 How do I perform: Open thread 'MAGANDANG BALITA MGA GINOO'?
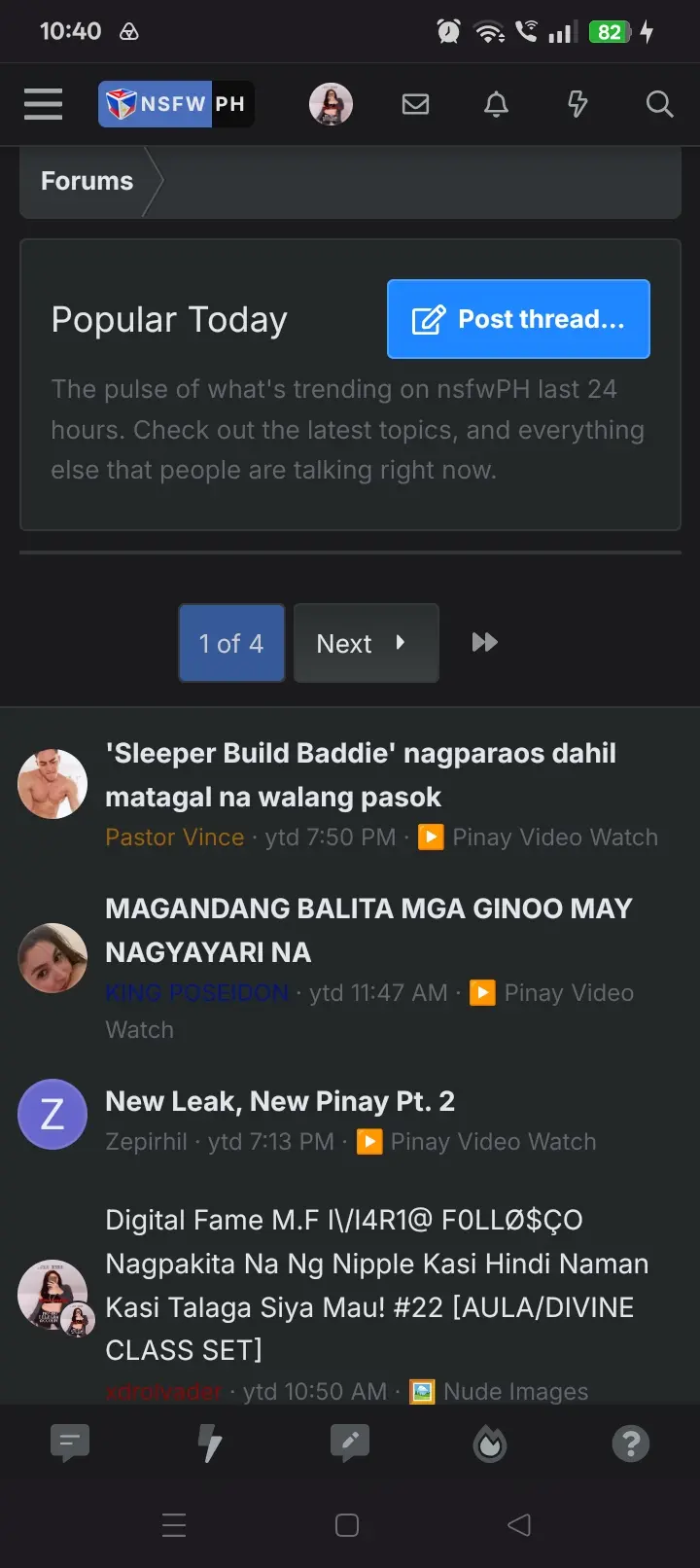368,930
